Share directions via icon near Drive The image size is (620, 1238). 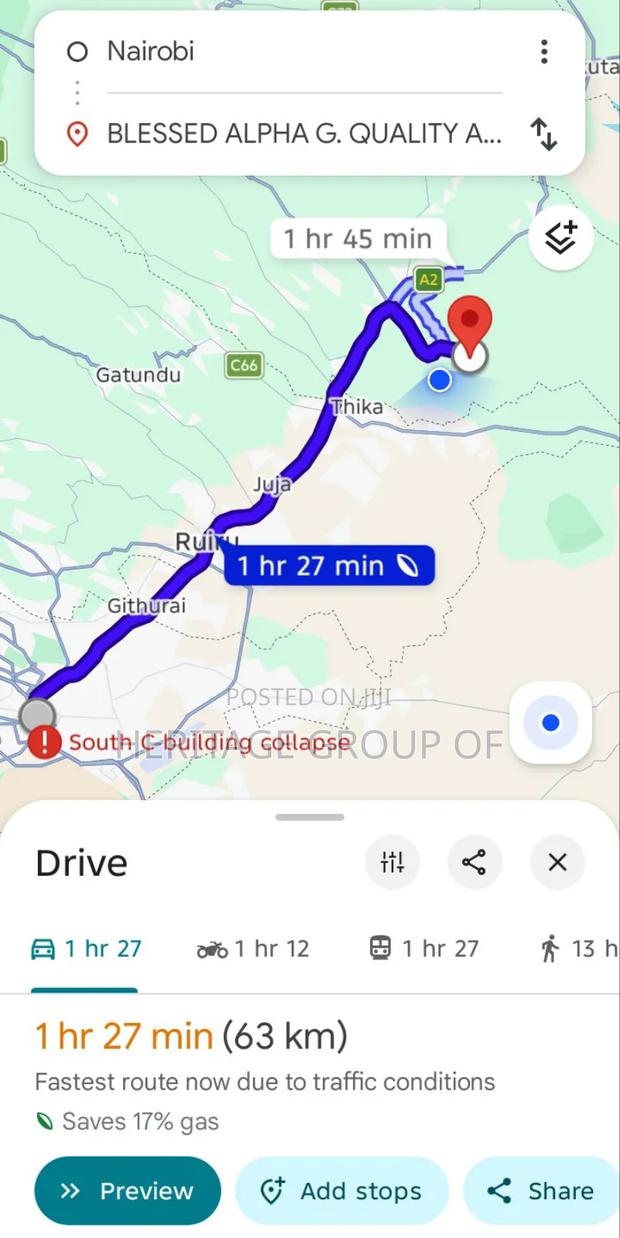click(474, 862)
